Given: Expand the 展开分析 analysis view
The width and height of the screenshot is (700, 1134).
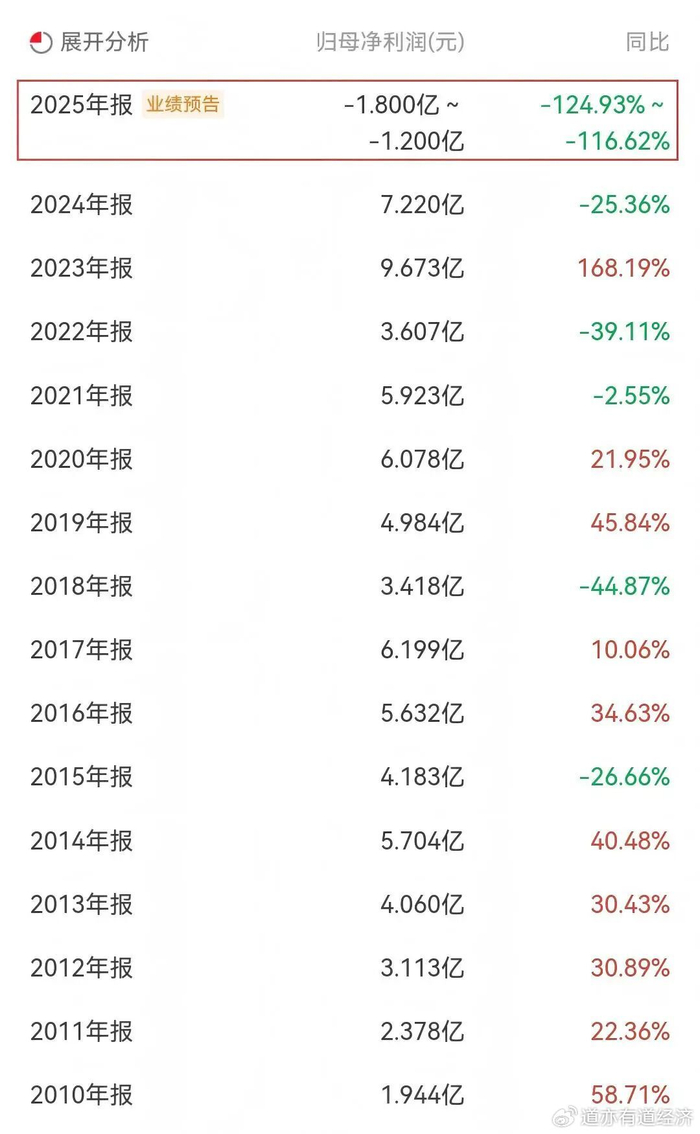Looking at the screenshot, I should 89,42.
